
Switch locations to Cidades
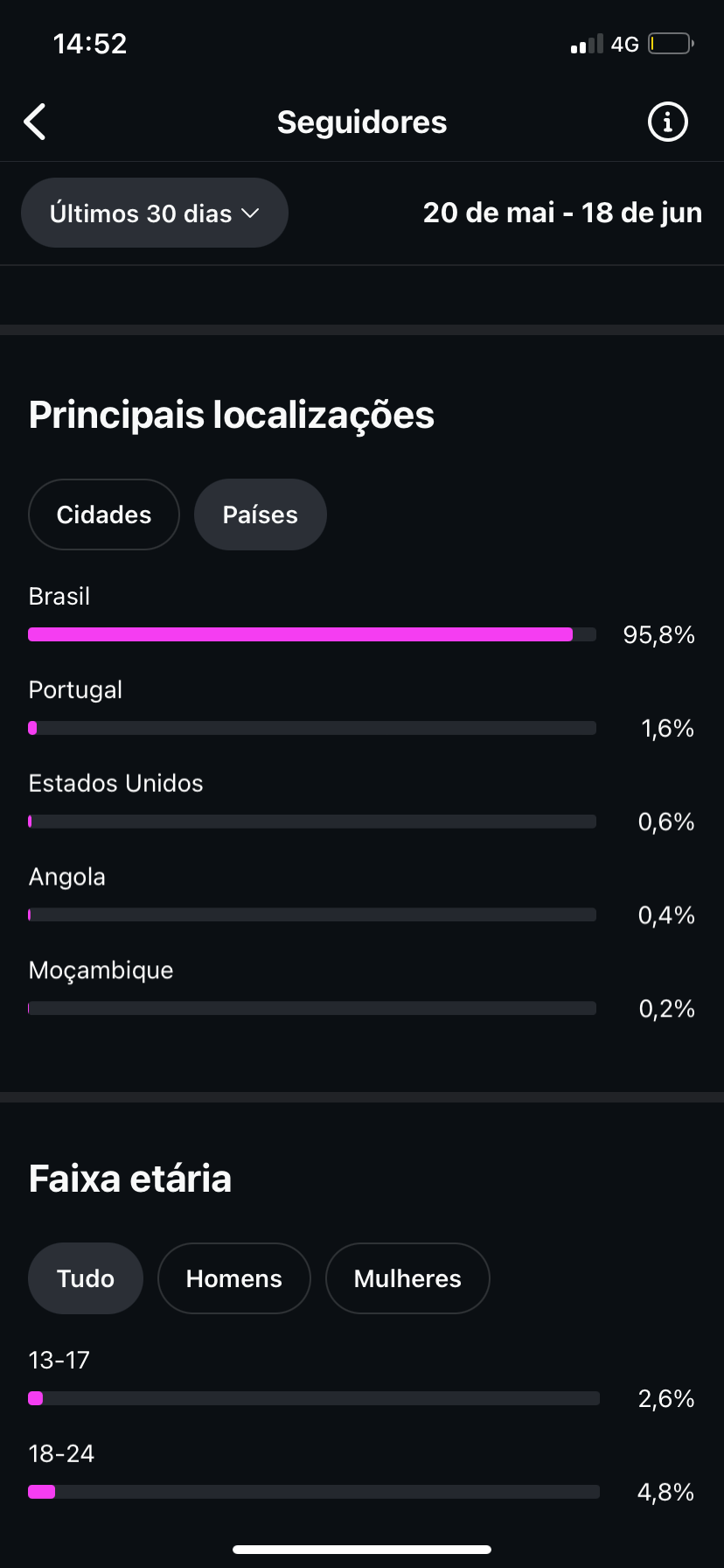pyautogui.click(x=104, y=514)
